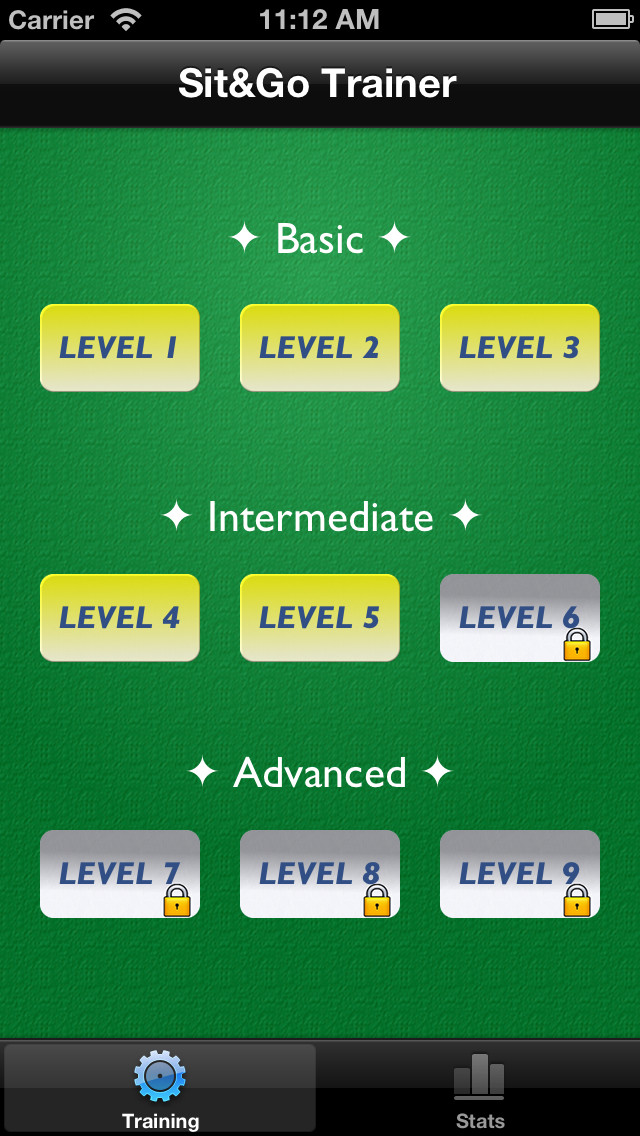Switch to the Stats tab
Viewport: 640px width, 1136px height.
(x=480, y=1089)
